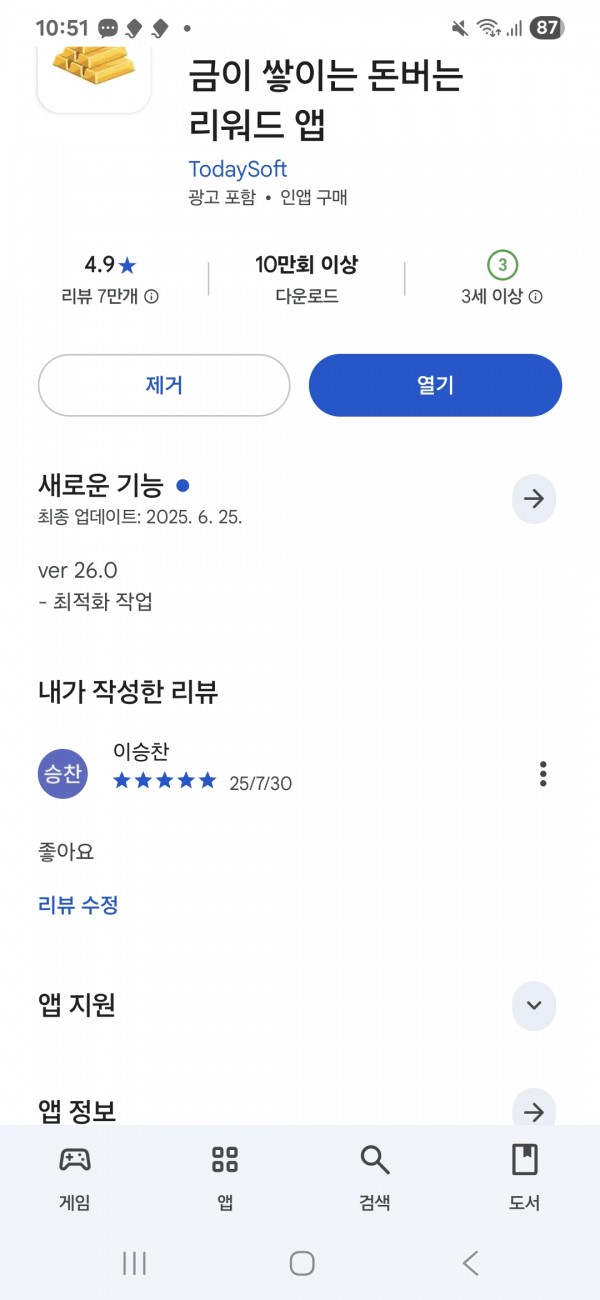The image size is (600, 1300).
Task: Go to the 검색 tab
Action: click(x=375, y=1177)
